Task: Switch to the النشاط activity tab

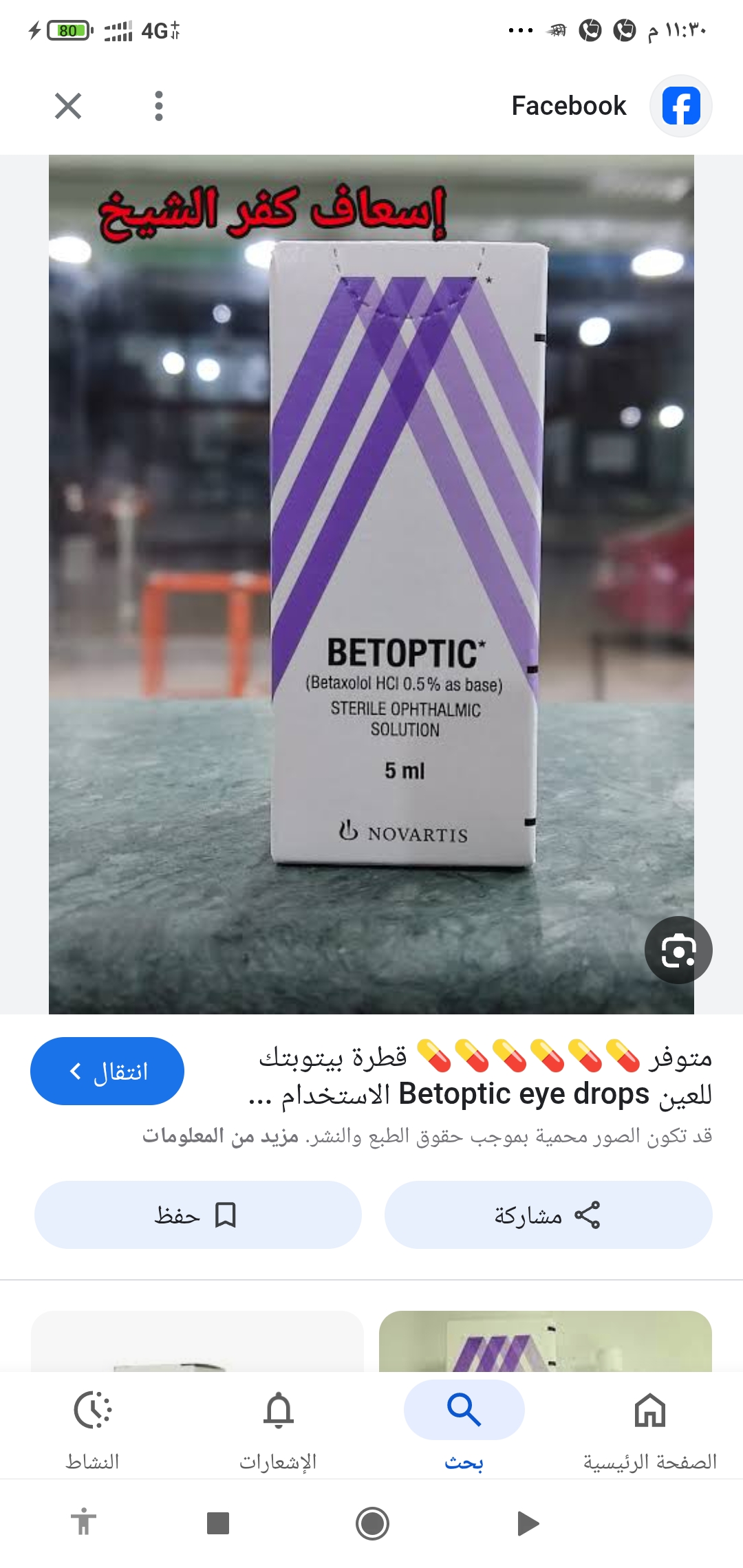Action: point(93,1426)
